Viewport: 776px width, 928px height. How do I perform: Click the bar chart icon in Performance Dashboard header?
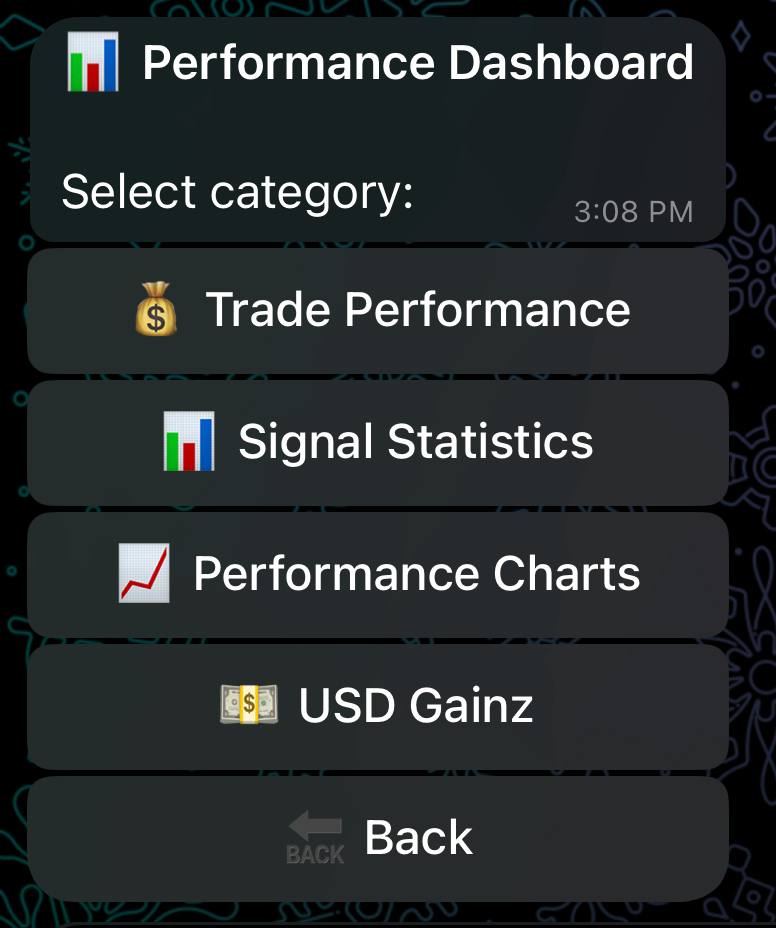point(90,62)
